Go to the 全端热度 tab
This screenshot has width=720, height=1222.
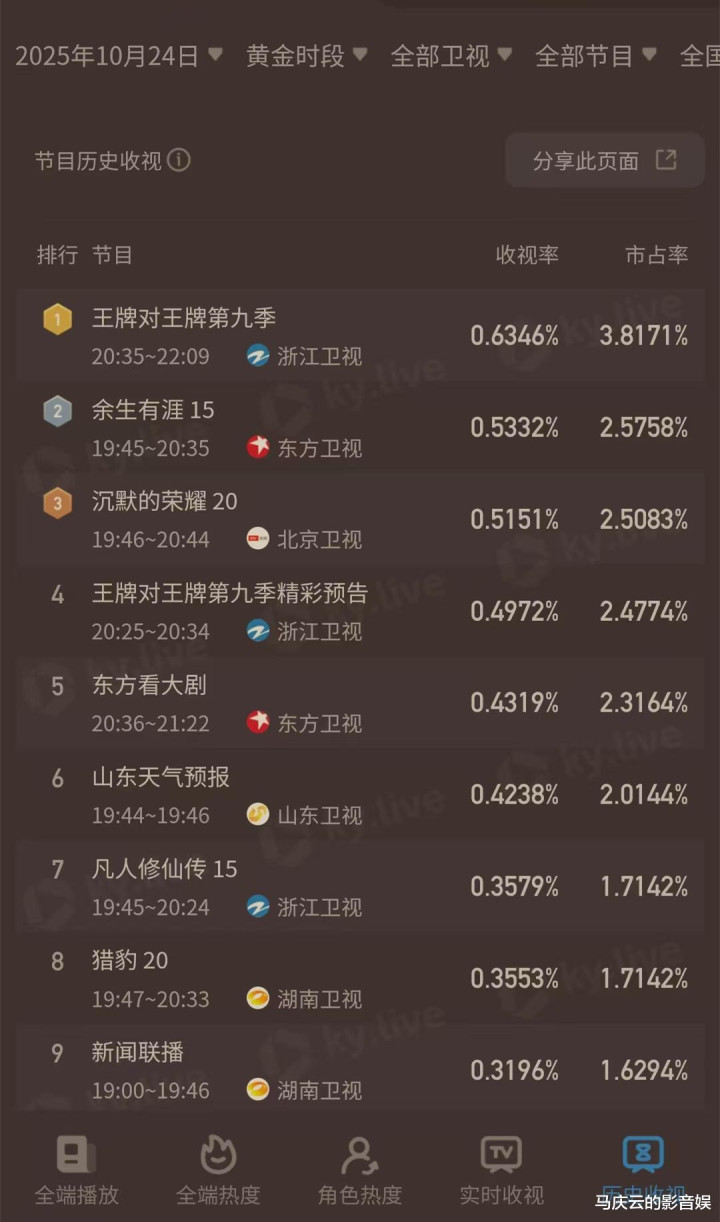point(218,1171)
